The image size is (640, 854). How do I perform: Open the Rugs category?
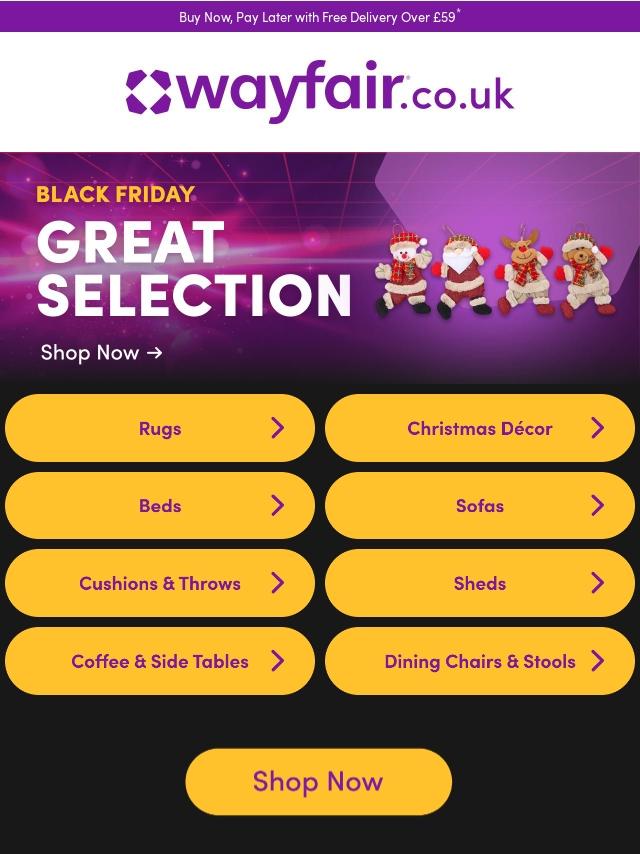pyautogui.click(x=160, y=428)
